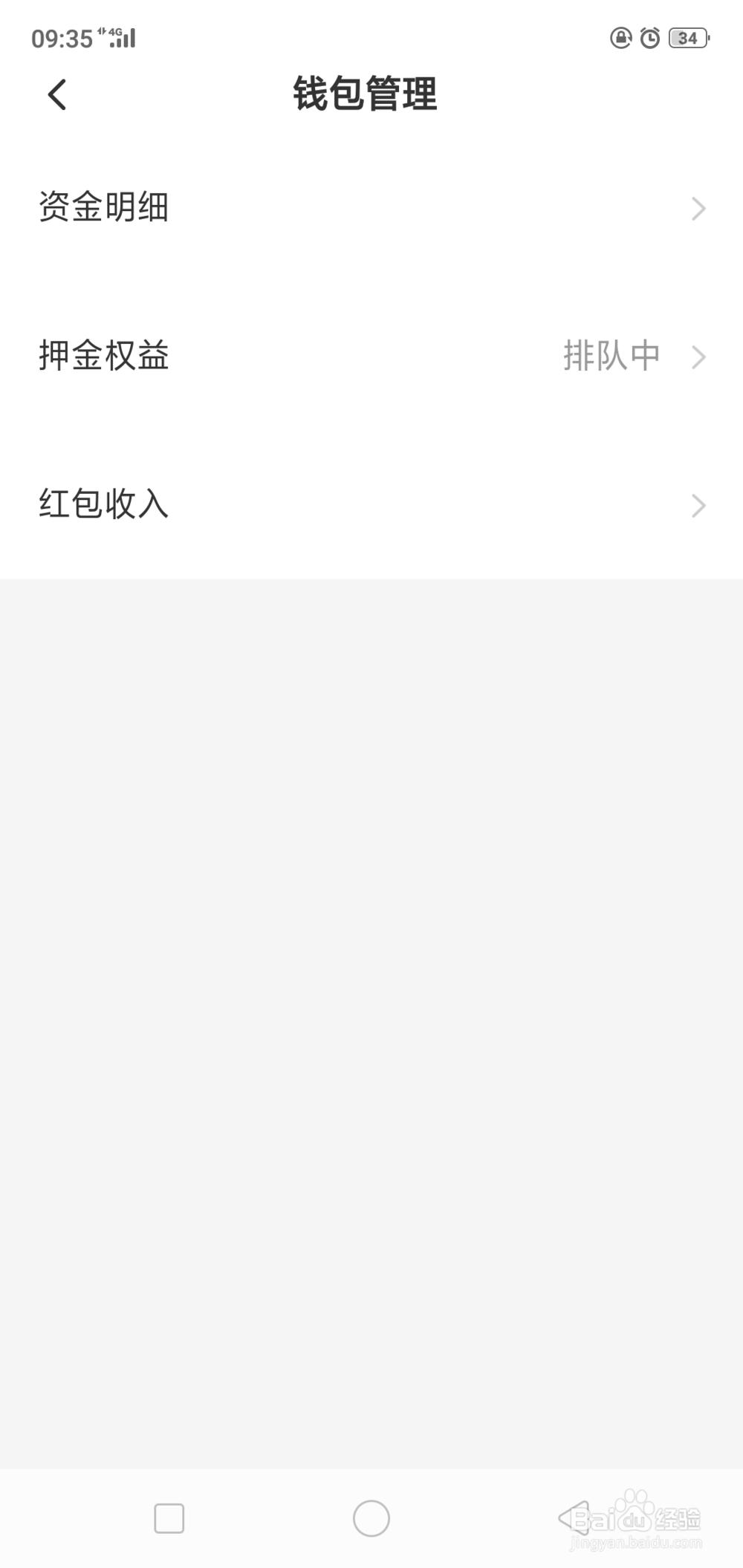Select the 钱包管理 page title
743x1568 pixels.
click(x=365, y=94)
